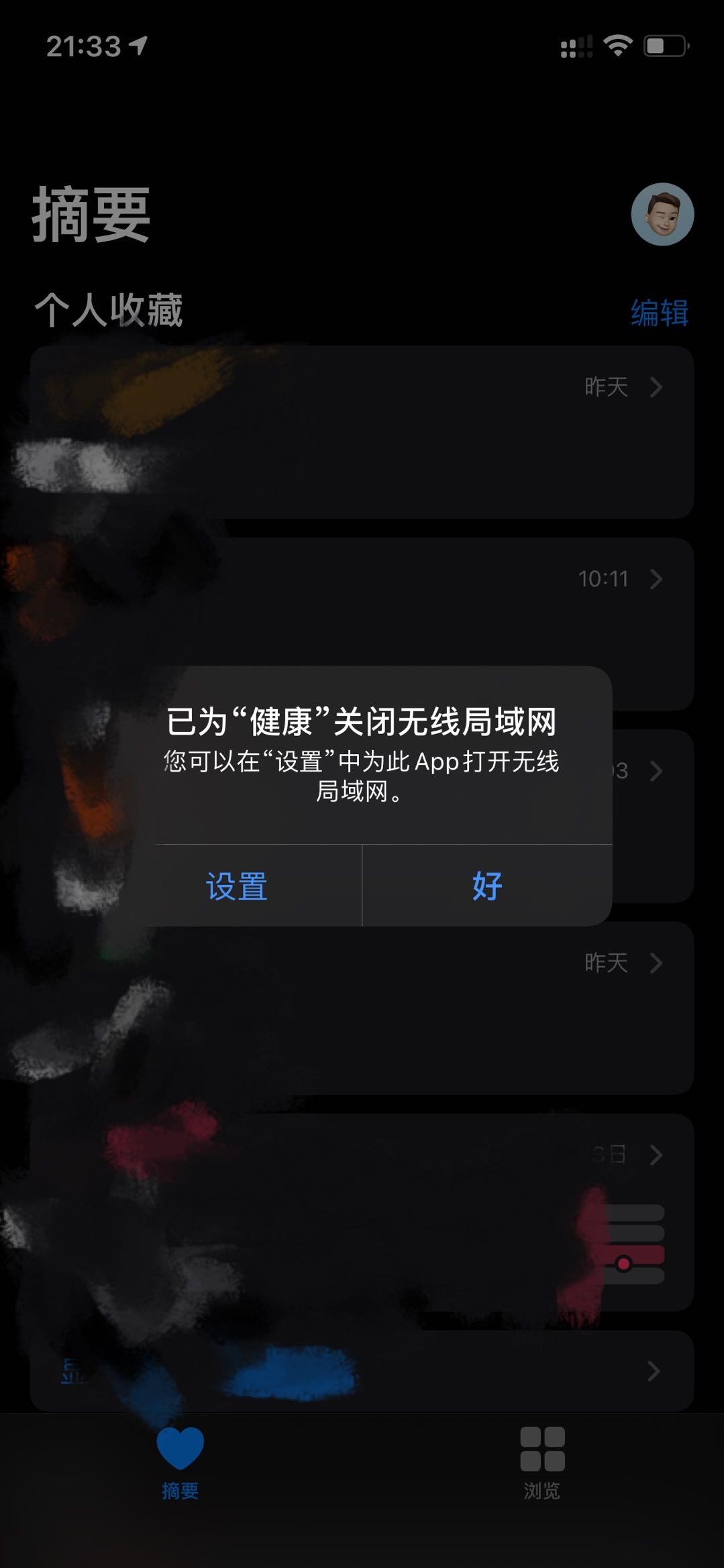Viewport: 724px width, 1568px height.
Task: Open the profile avatar
Action: [662, 214]
